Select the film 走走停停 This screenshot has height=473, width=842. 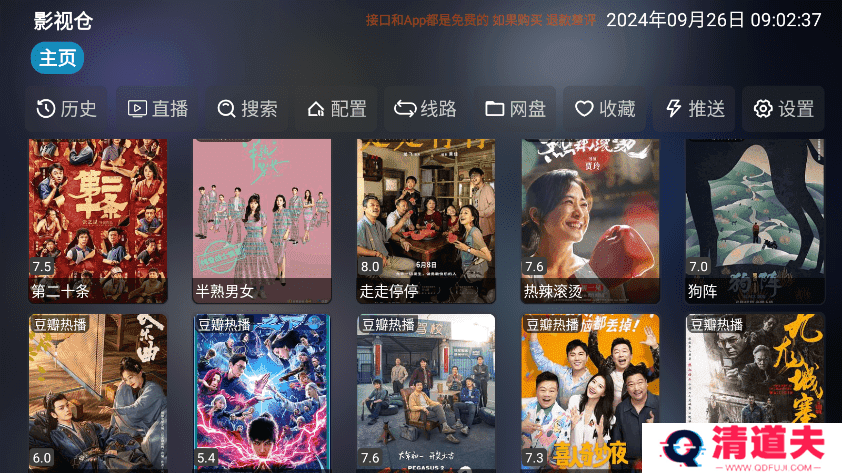[x=426, y=220]
